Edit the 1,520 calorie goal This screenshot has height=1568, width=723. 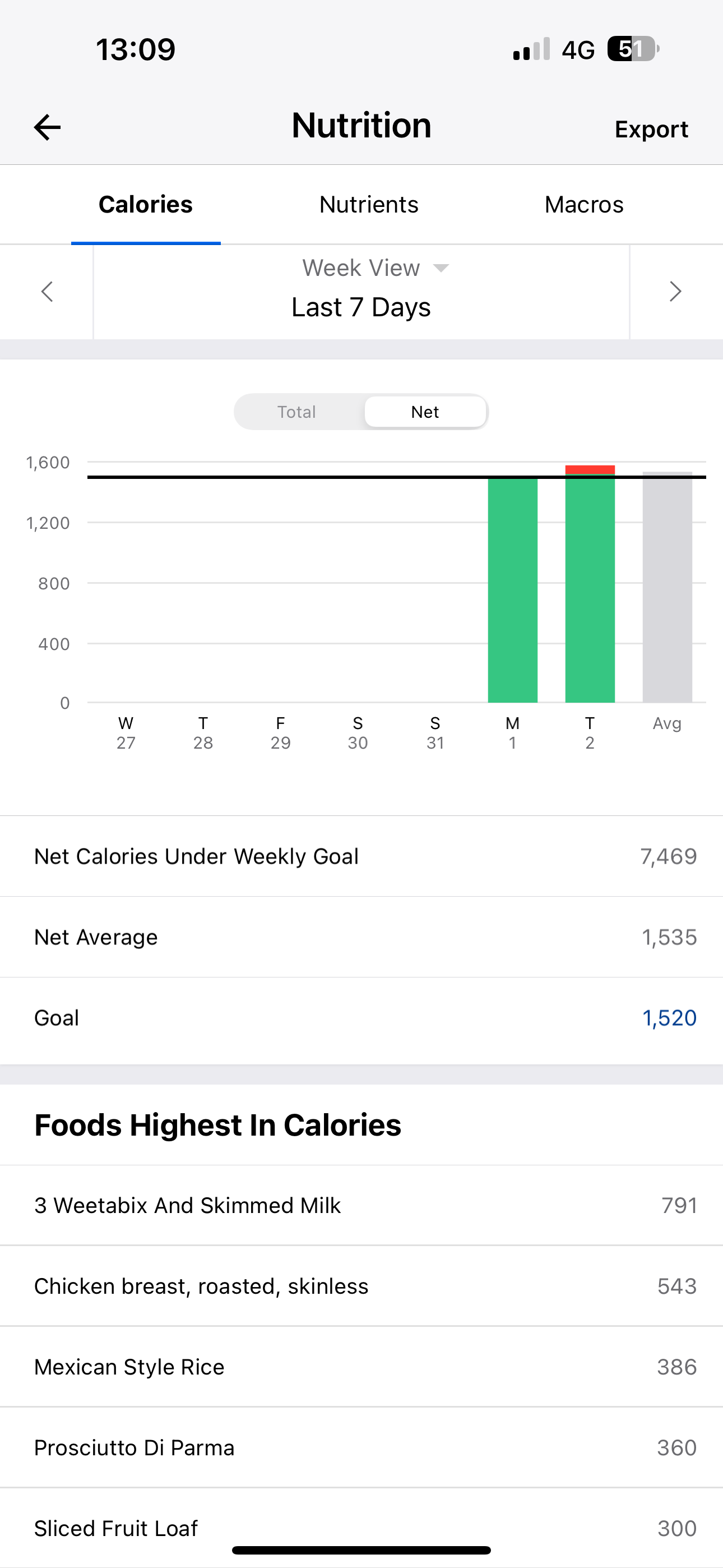pos(669,1018)
